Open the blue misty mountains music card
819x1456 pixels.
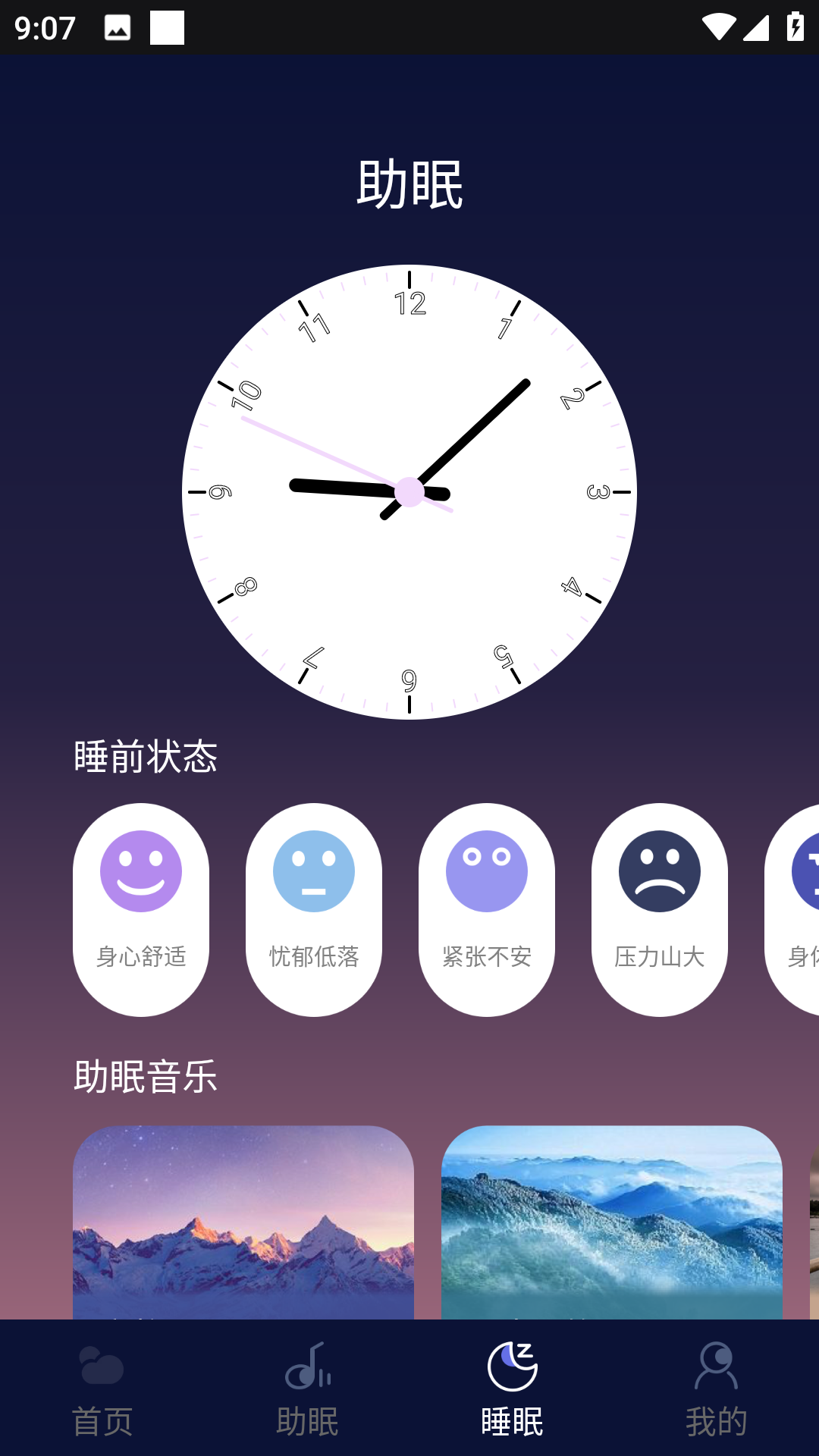(x=612, y=1221)
